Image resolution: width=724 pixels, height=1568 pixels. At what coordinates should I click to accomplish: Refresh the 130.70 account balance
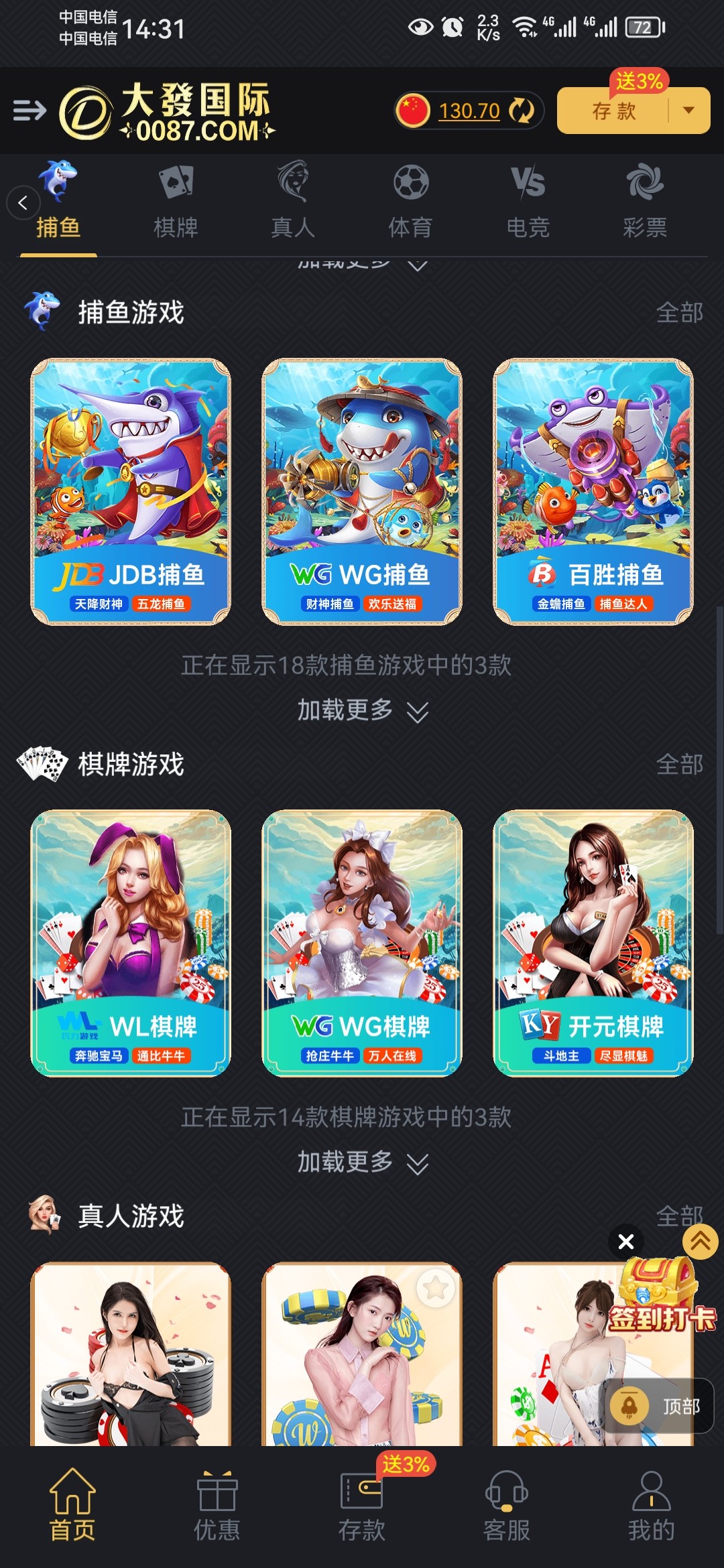tap(521, 111)
